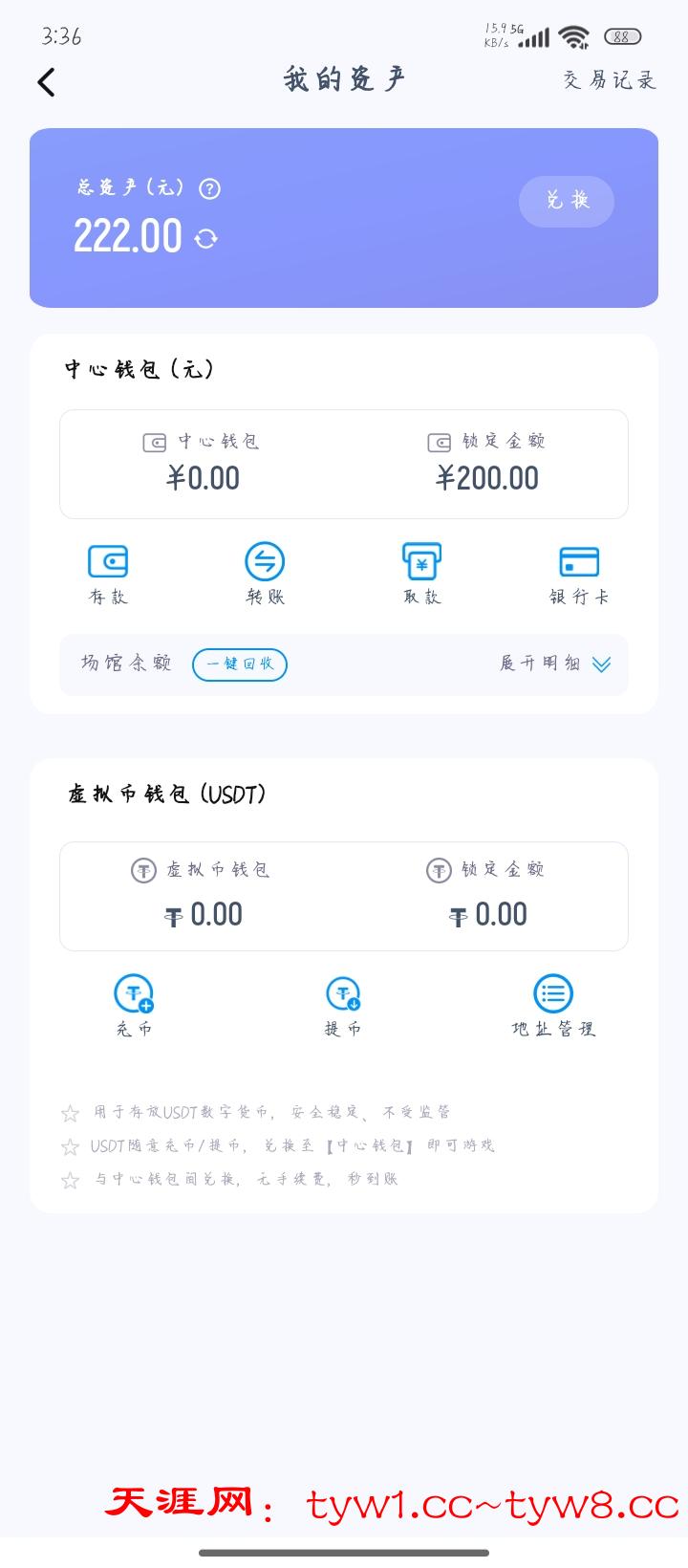Manage 银行卡 bank cards
This screenshot has width=688, height=1568.
coord(578,574)
